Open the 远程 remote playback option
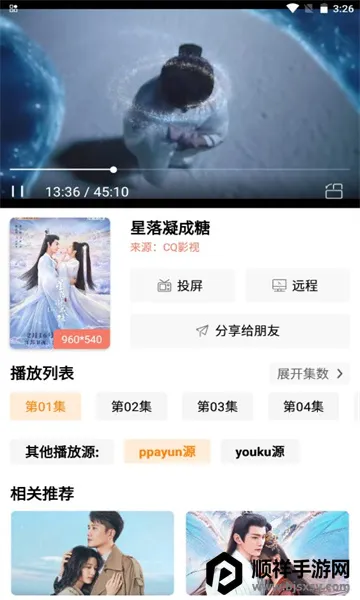Image resolution: width=360 pixels, height=600 pixels. pyautogui.click(x=297, y=285)
